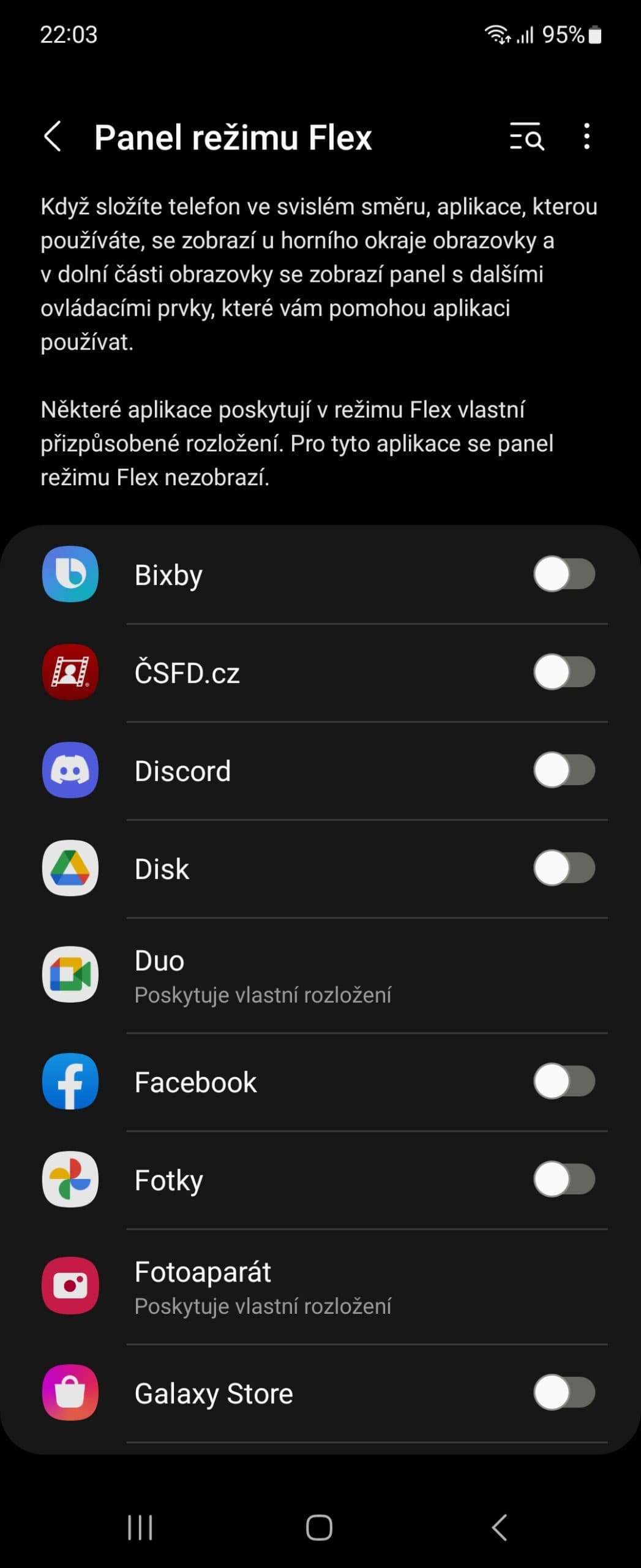
Task: Open the three-dot overflow menu
Action: [587, 136]
